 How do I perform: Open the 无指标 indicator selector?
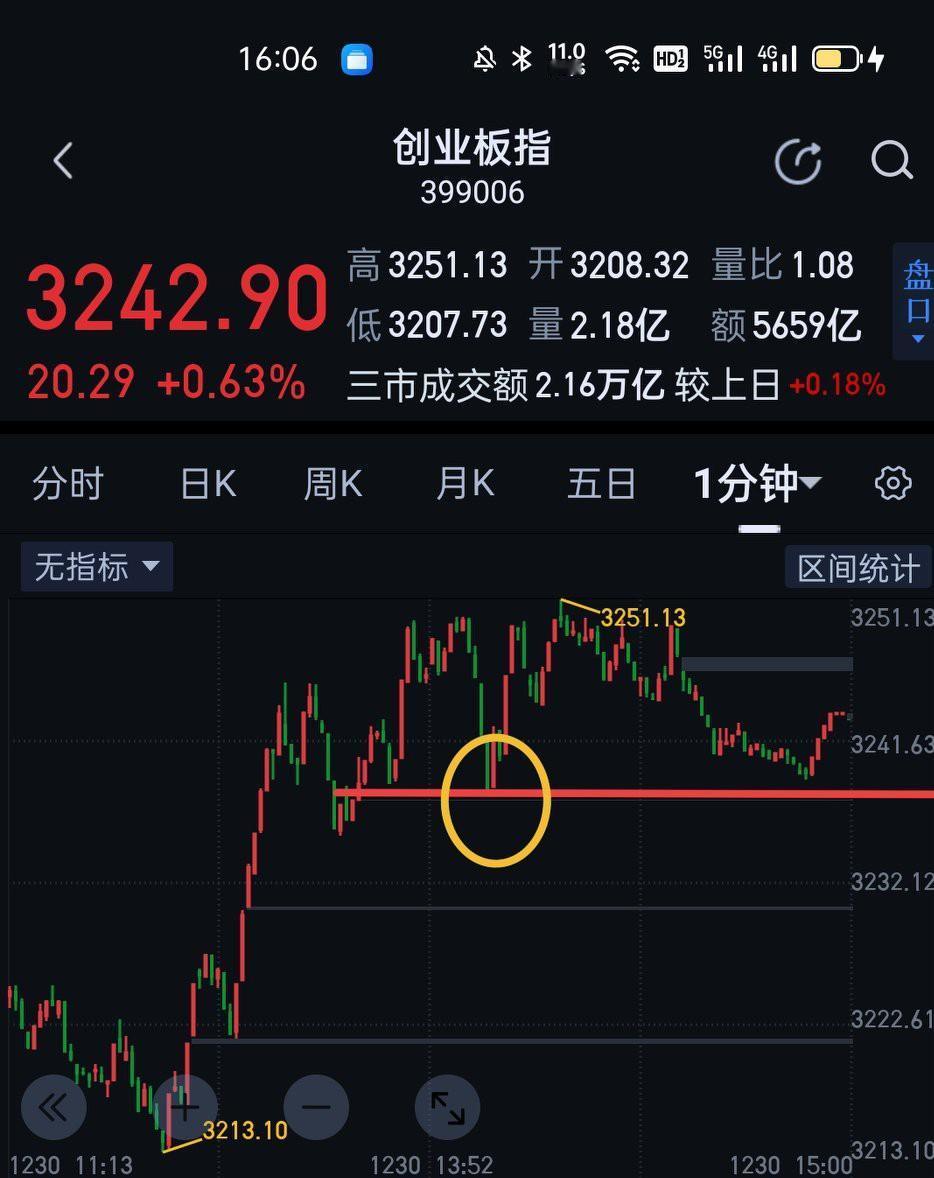coord(96,566)
